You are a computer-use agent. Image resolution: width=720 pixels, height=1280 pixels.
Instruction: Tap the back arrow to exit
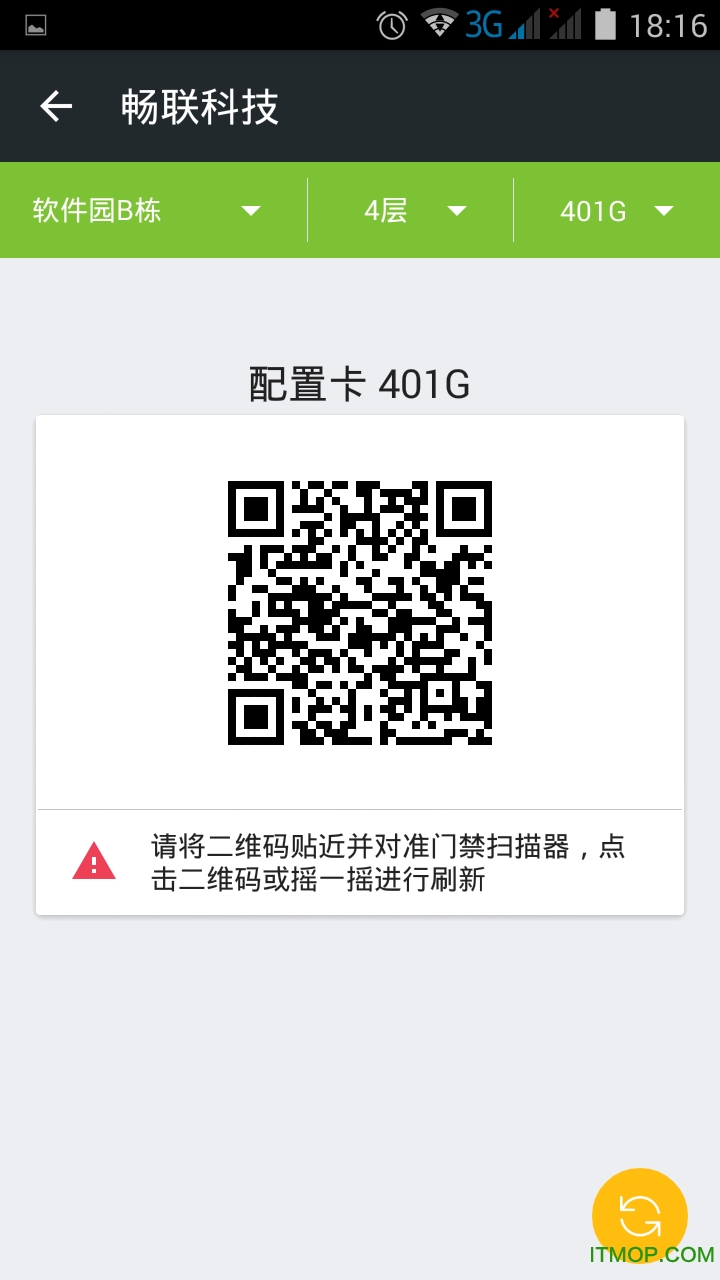point(57,106)
